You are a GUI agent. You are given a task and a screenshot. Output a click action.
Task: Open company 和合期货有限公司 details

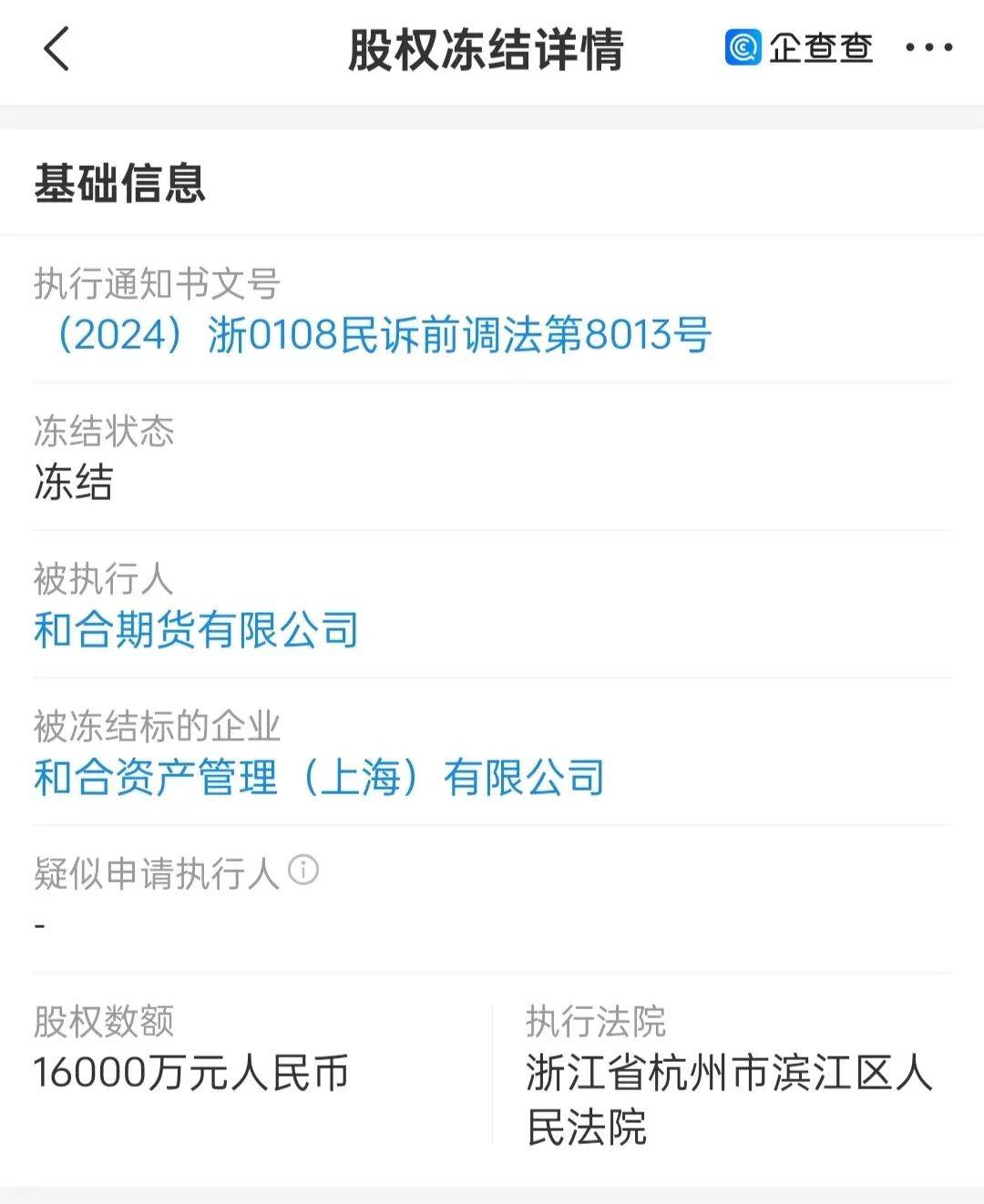(x=196, y=628)
